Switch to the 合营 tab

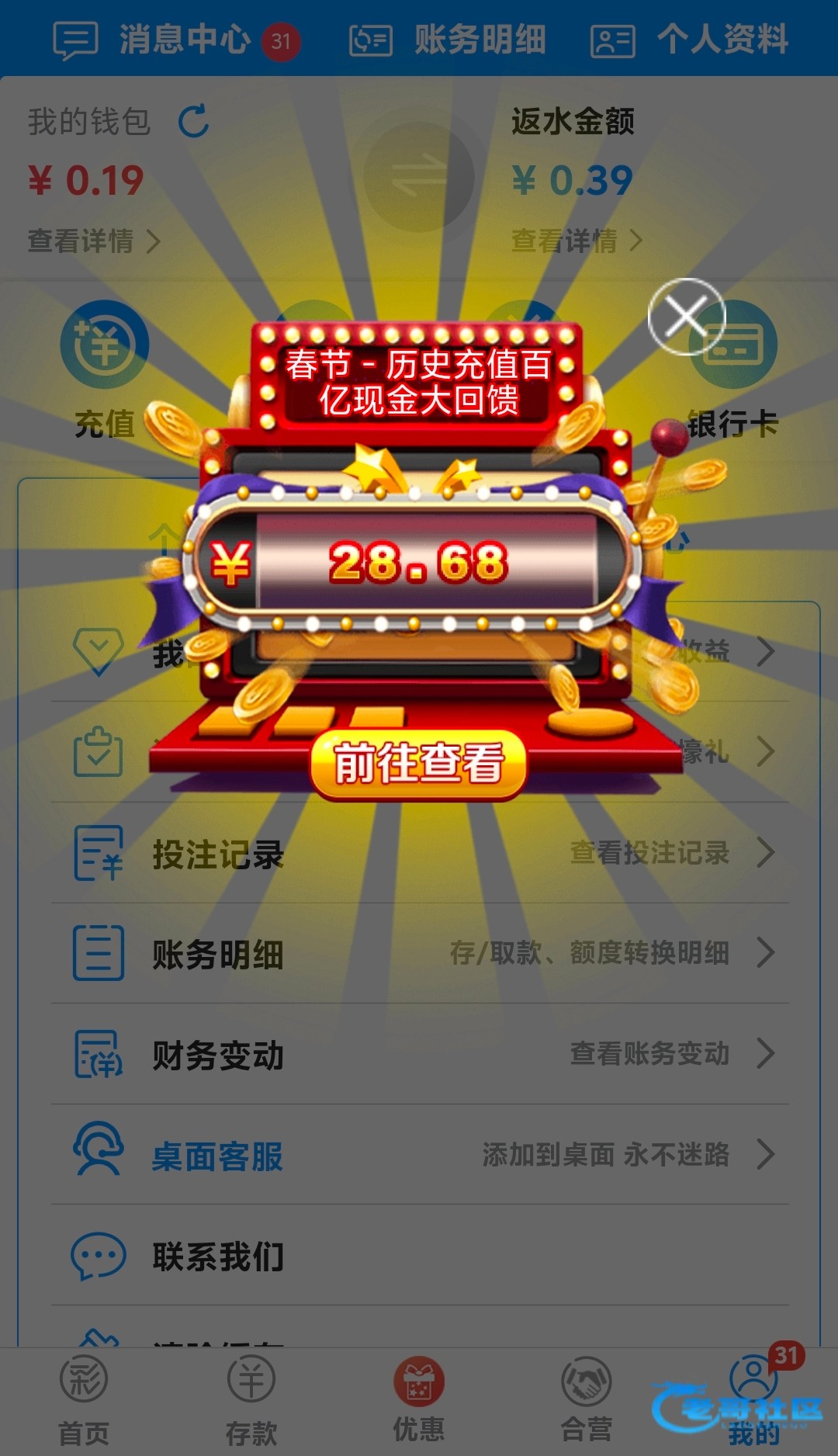587,1401
